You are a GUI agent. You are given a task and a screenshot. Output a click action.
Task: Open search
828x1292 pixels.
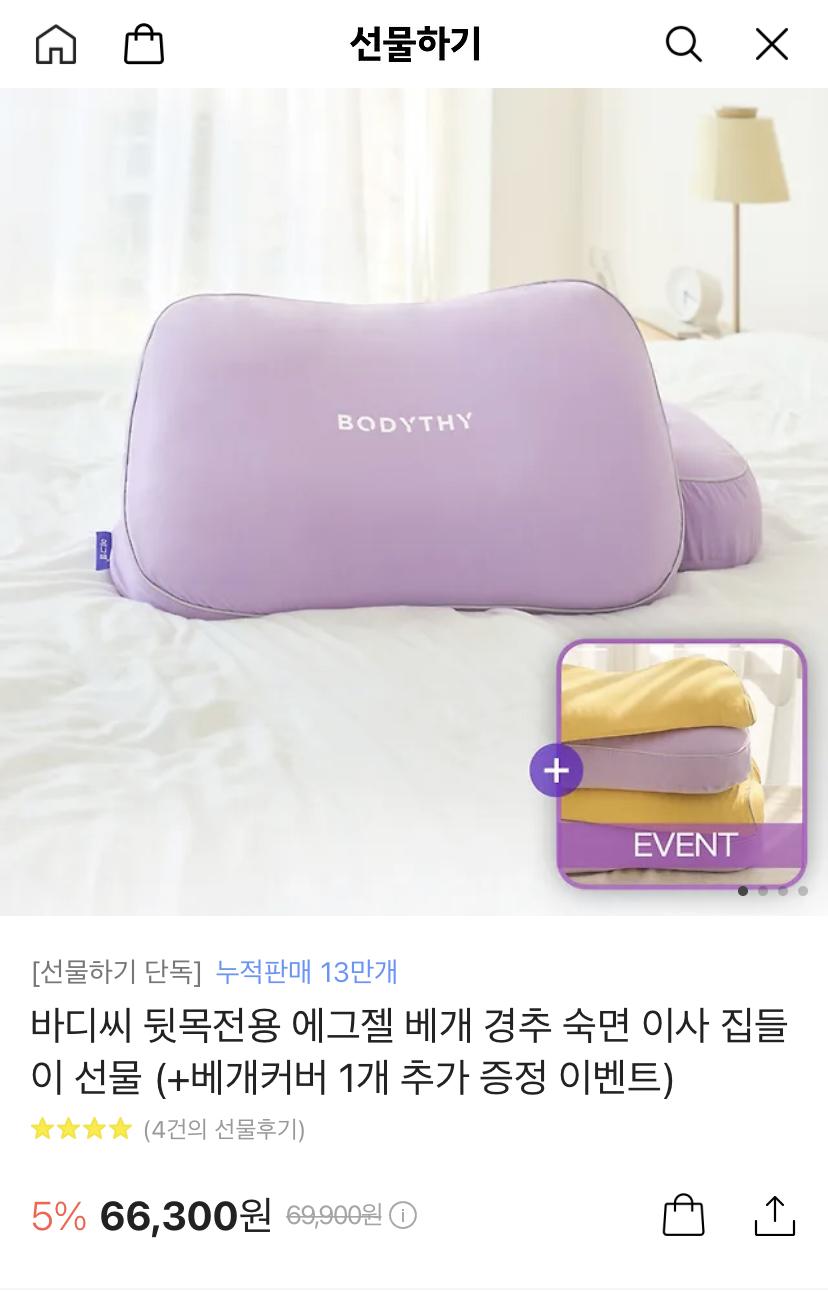coord(683,44)
